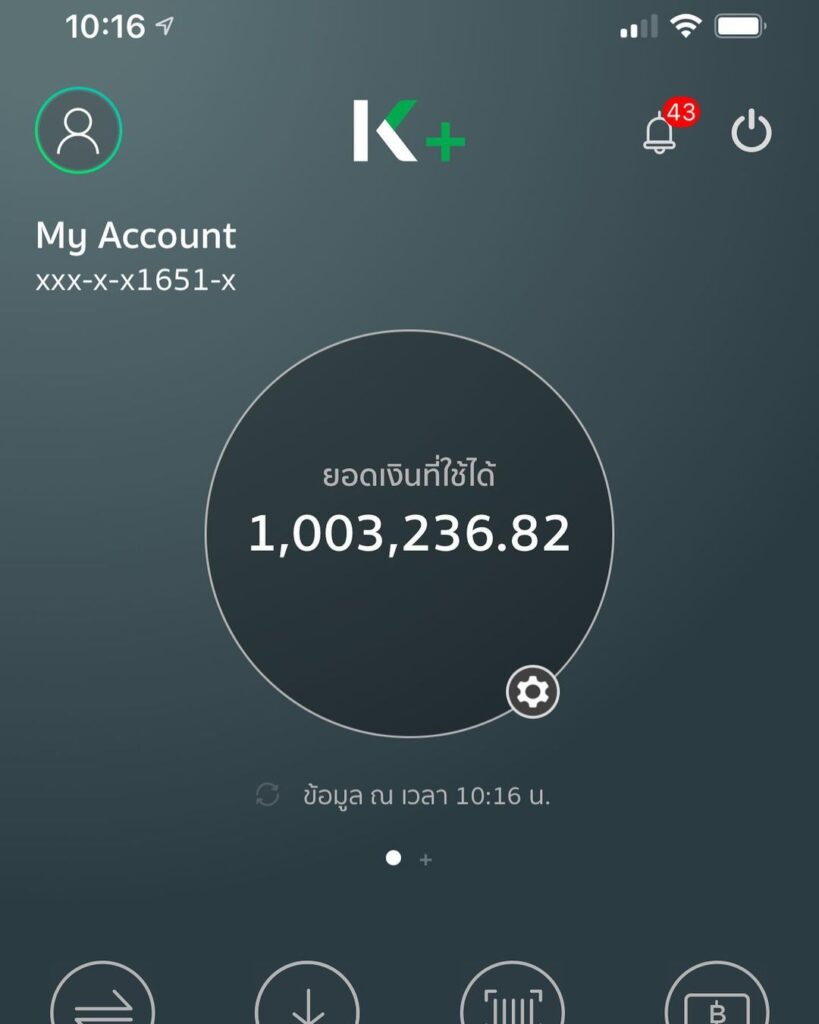Tap the down-arrow circle icon
The image size is (819, 1024).
pyautogui.click(x=307, y=1000)
